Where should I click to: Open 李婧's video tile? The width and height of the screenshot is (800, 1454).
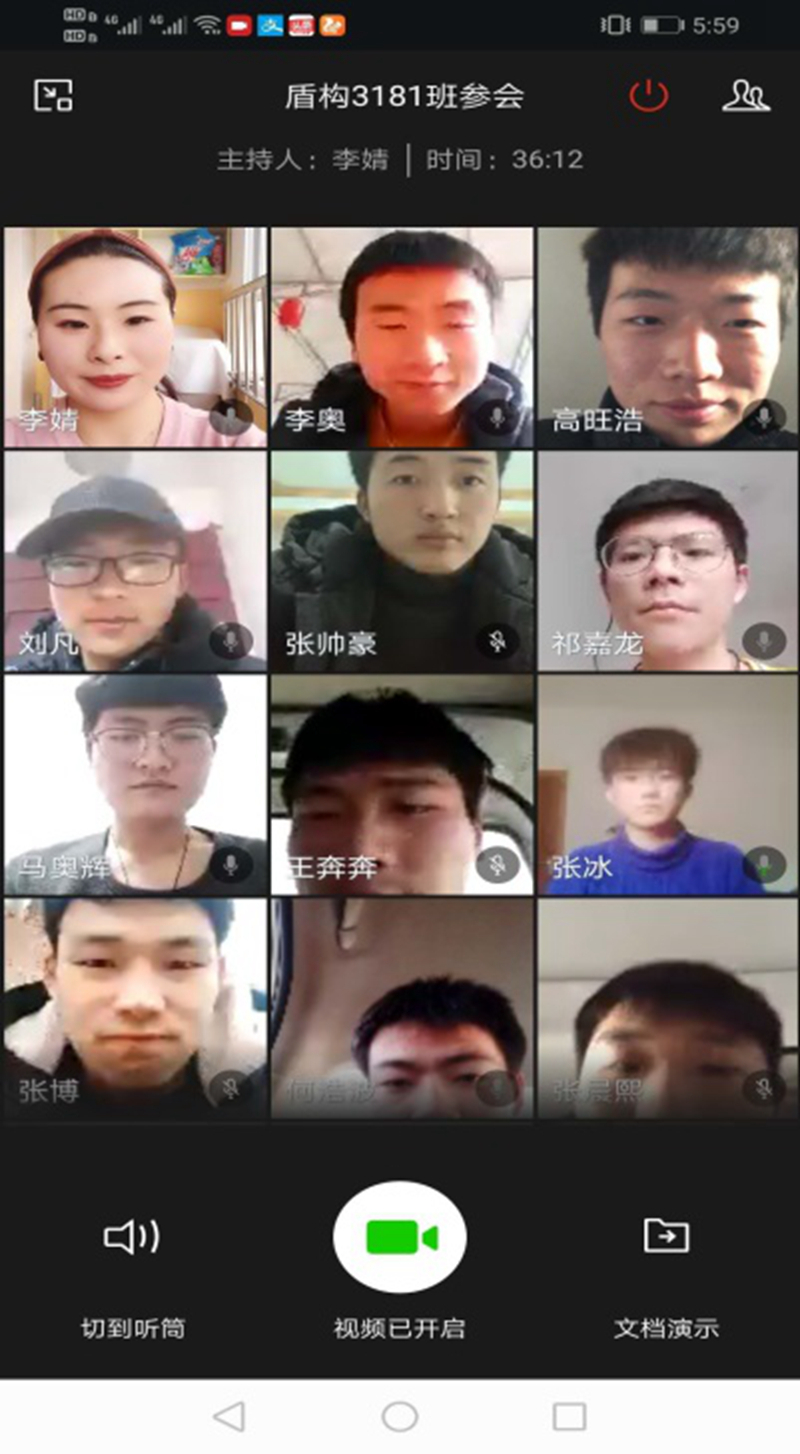click(x=135, y=336)
